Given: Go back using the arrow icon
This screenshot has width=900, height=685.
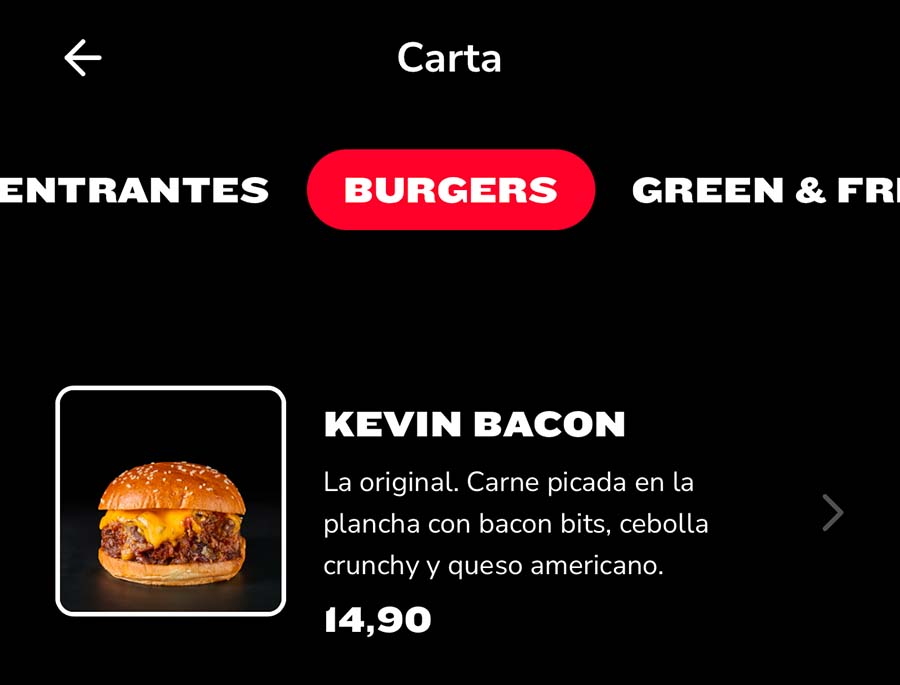Looking at the screenshot, I should [x=83, y=58].
